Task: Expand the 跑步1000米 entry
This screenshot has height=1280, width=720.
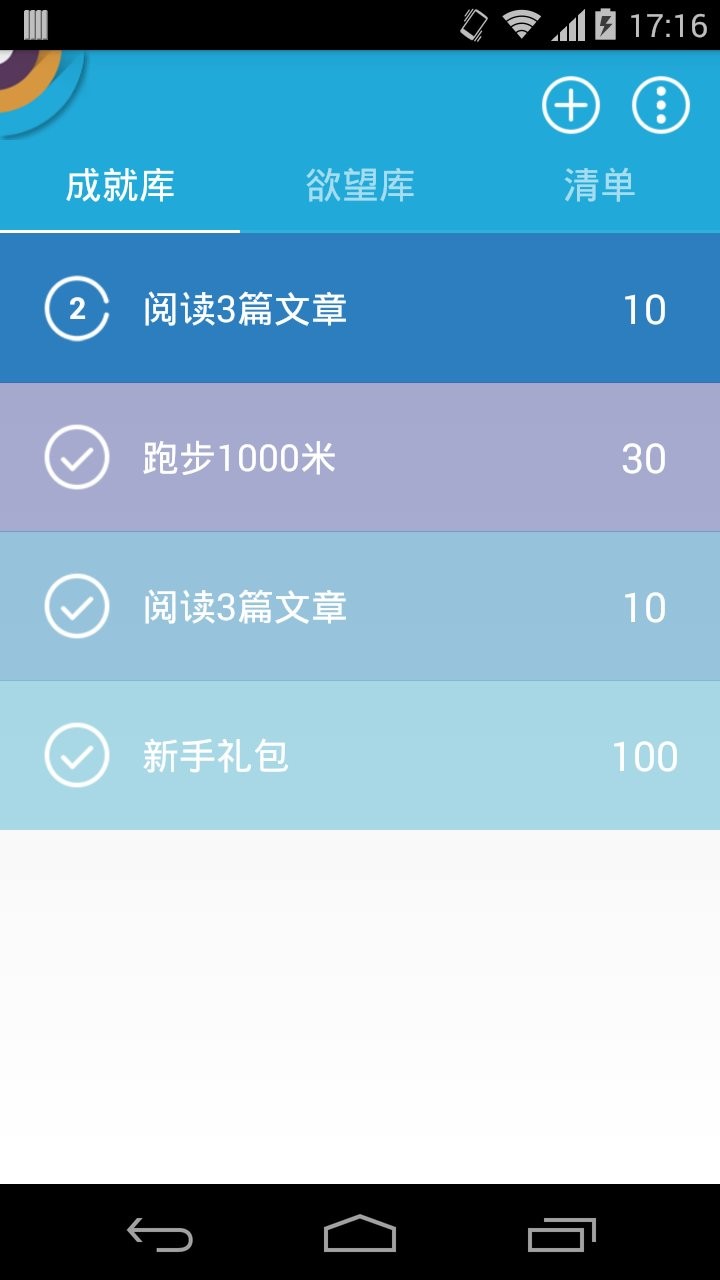Action: coord(360,457)
